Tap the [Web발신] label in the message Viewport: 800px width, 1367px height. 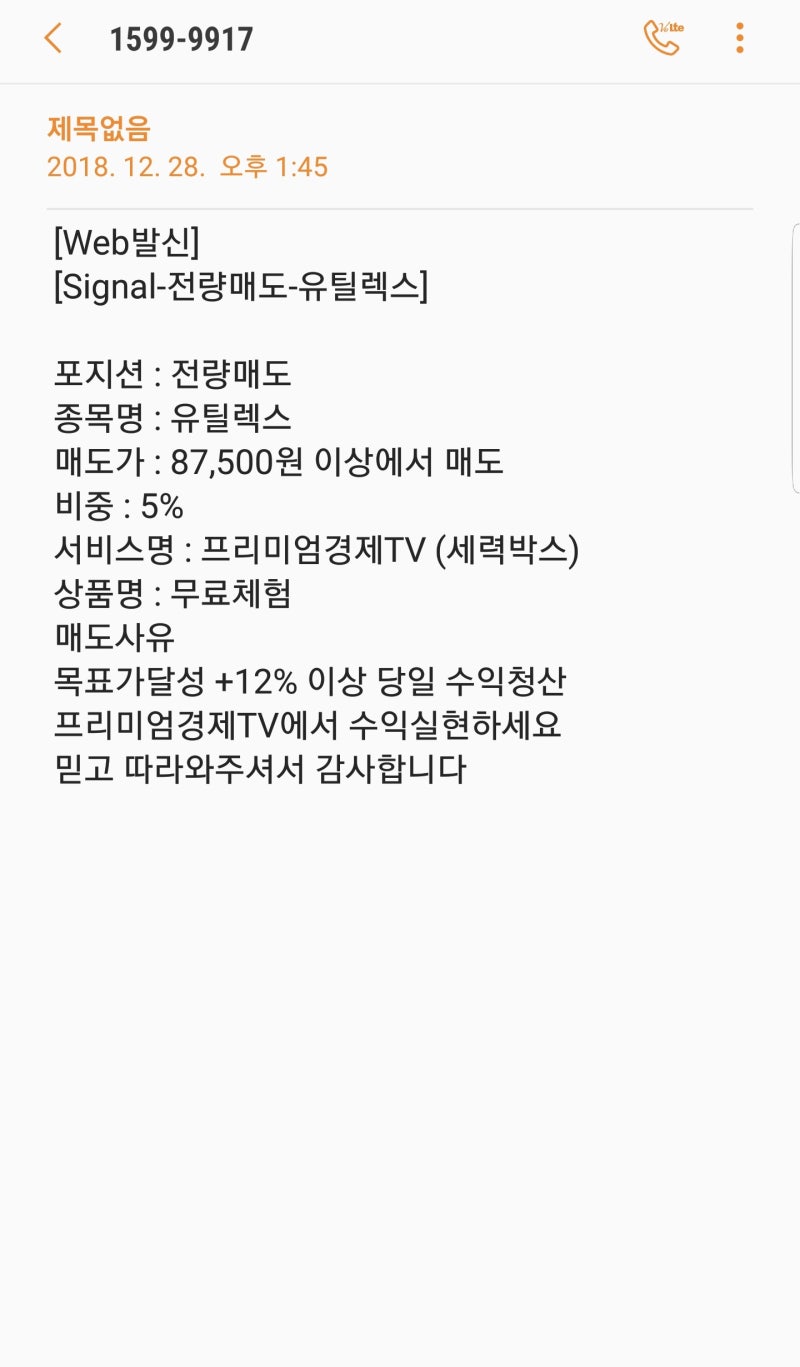pos(127,242)
